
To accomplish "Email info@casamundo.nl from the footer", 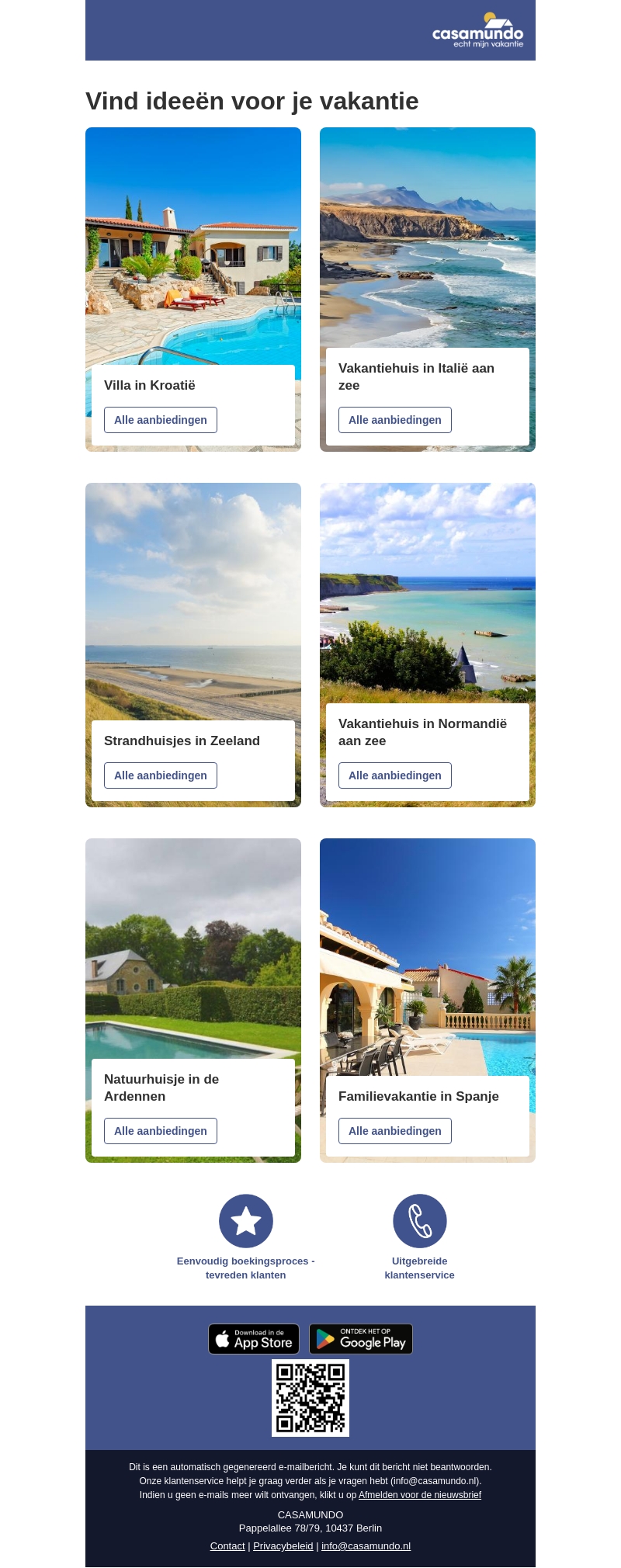I will coord(366,1546).
